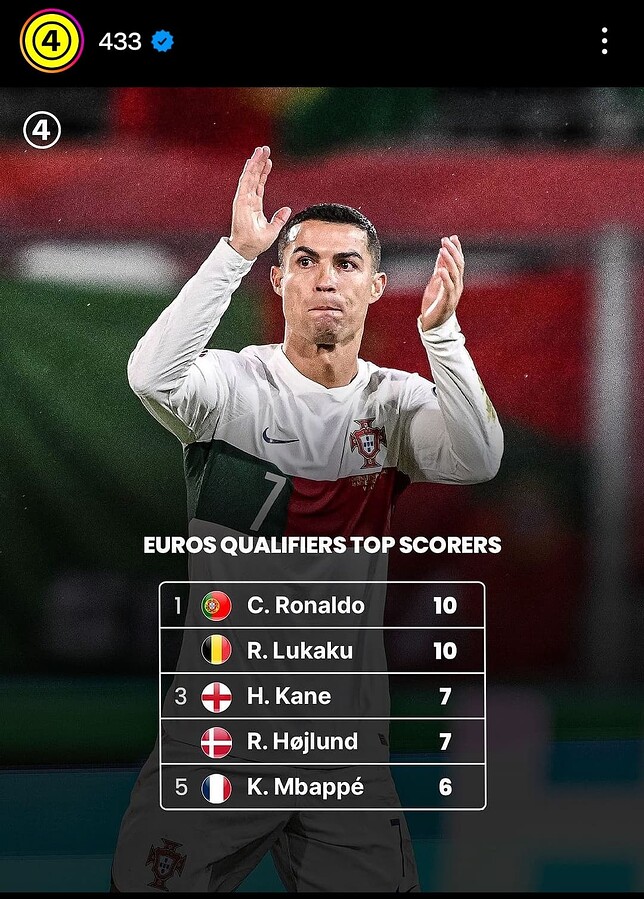Open the post's three-dot options menu
Screen dimensions: 644x899
(604, 41)
